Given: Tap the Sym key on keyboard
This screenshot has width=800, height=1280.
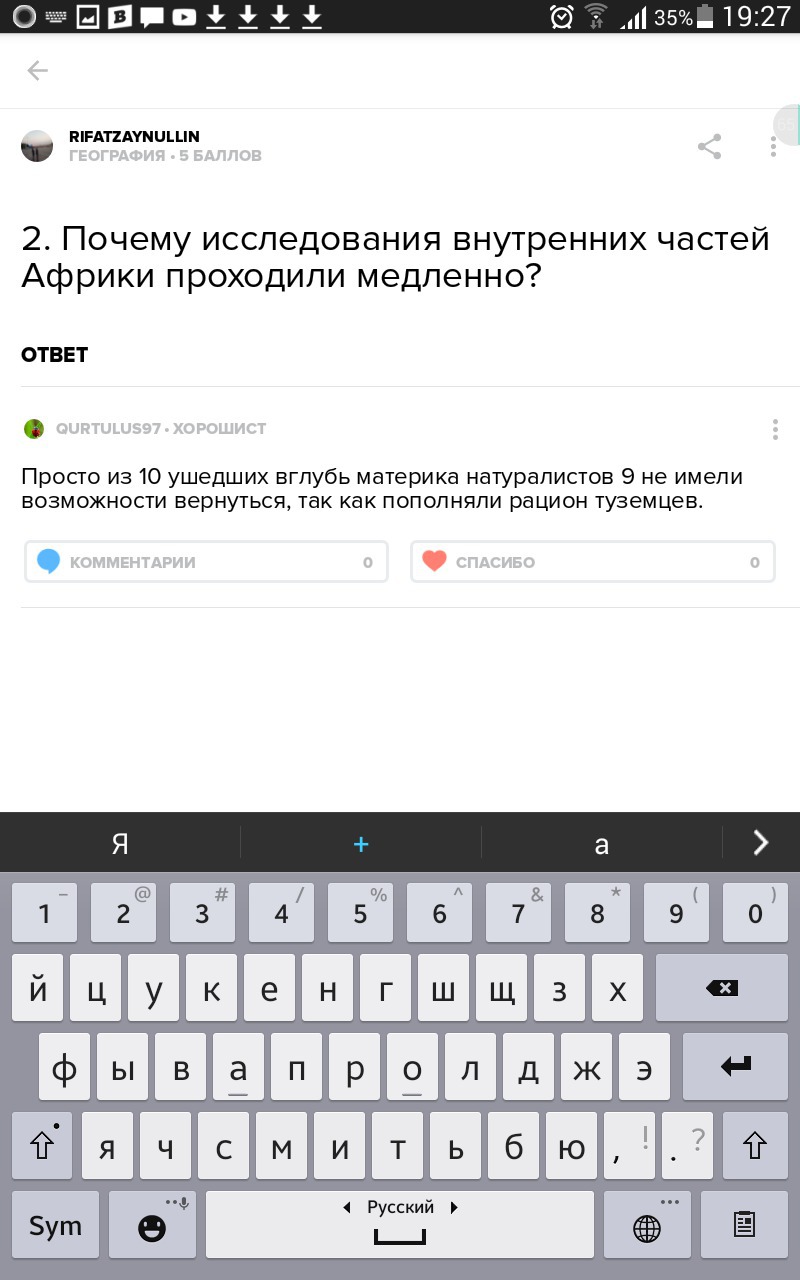Looking at the screenshot, I should click(x=55, y=1225).
